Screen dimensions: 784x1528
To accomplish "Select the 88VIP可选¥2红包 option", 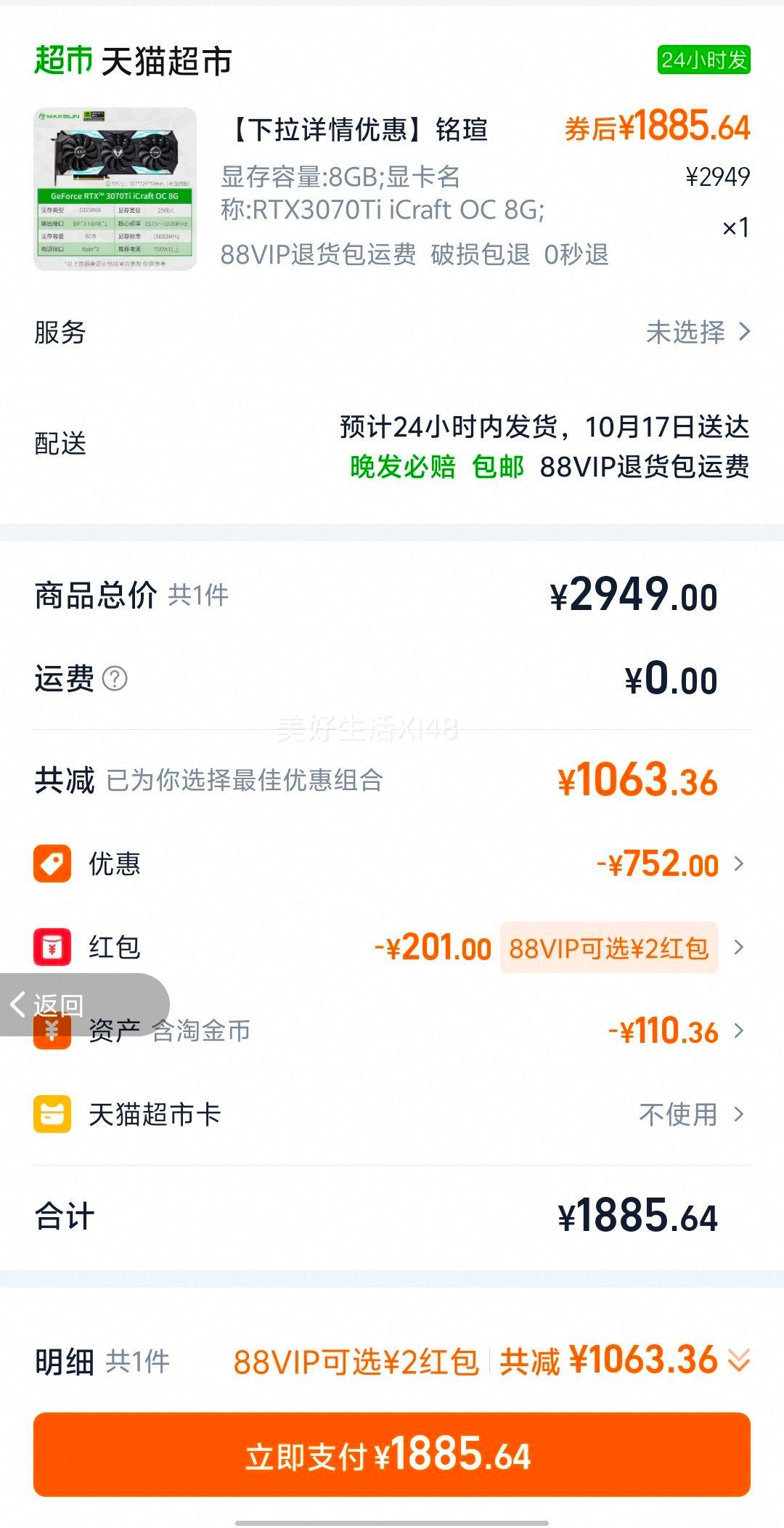I will tap(610, 947).
